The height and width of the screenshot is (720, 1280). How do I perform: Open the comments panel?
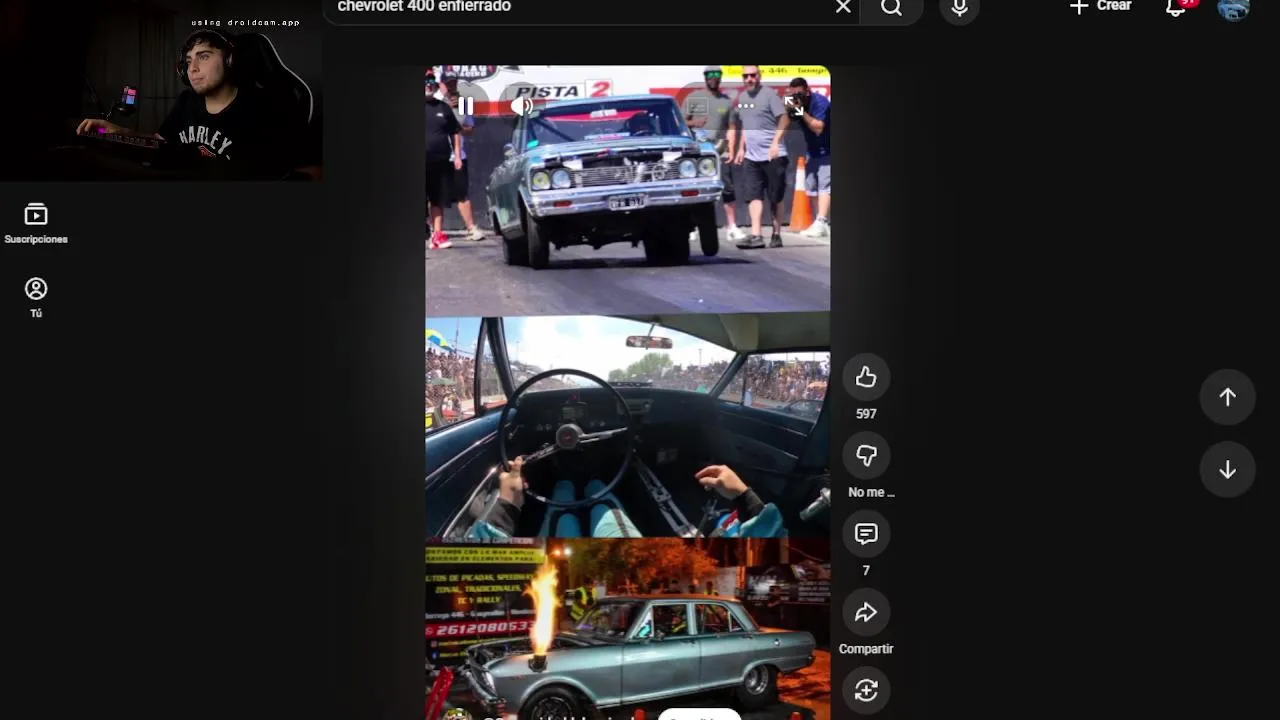(866, 534)
